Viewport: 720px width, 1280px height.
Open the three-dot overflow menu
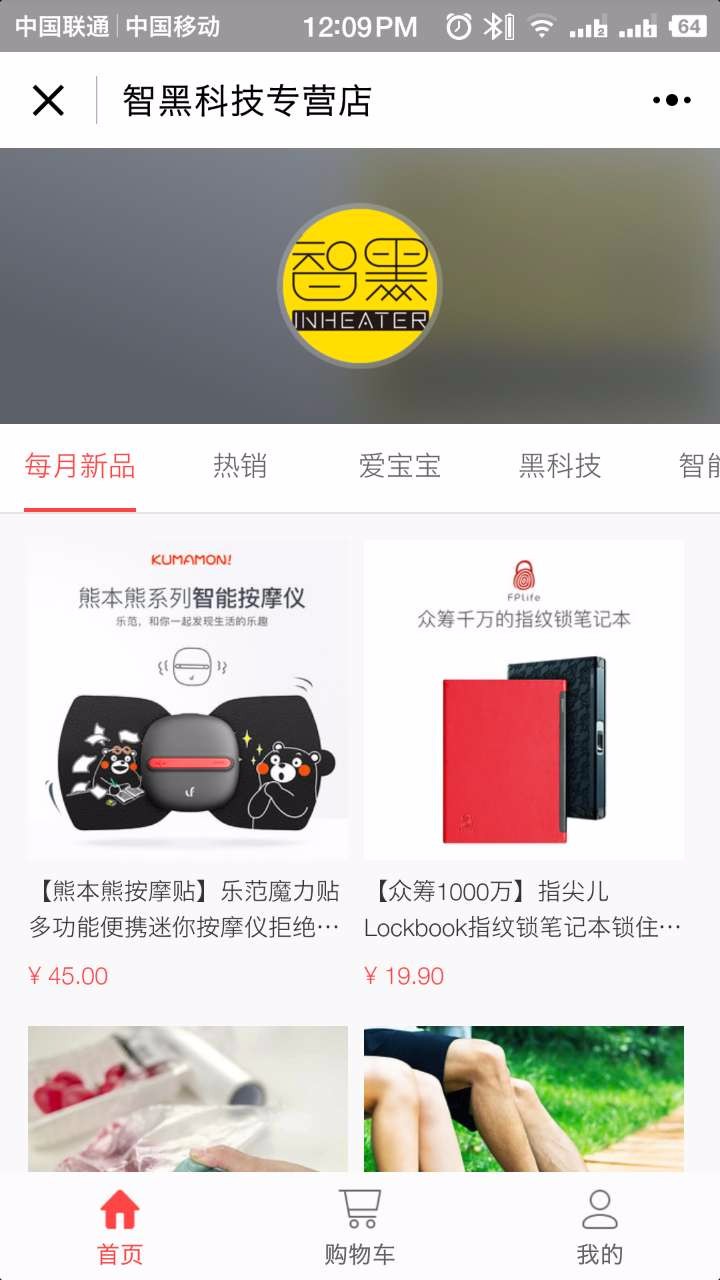(671, 100)
